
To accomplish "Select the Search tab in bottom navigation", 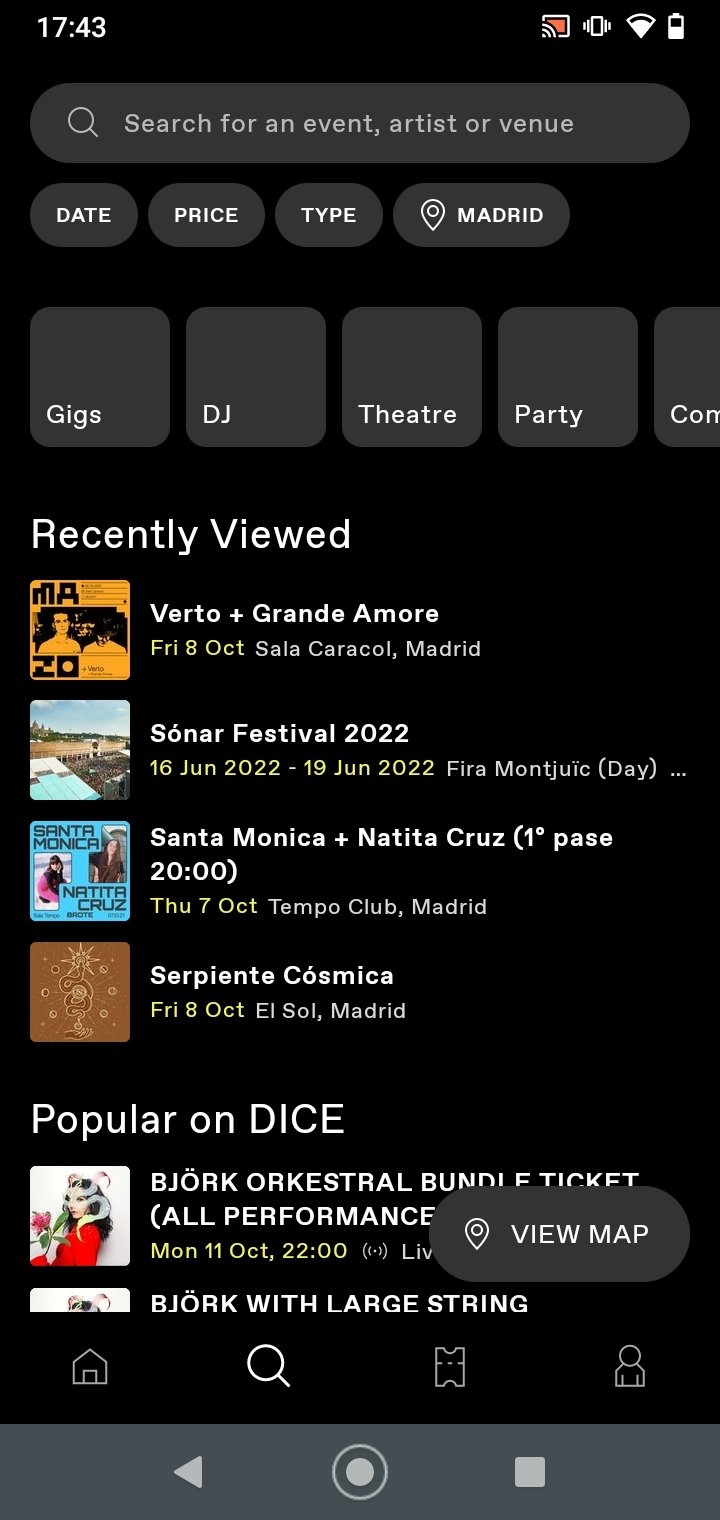I will coord(268,1366).
